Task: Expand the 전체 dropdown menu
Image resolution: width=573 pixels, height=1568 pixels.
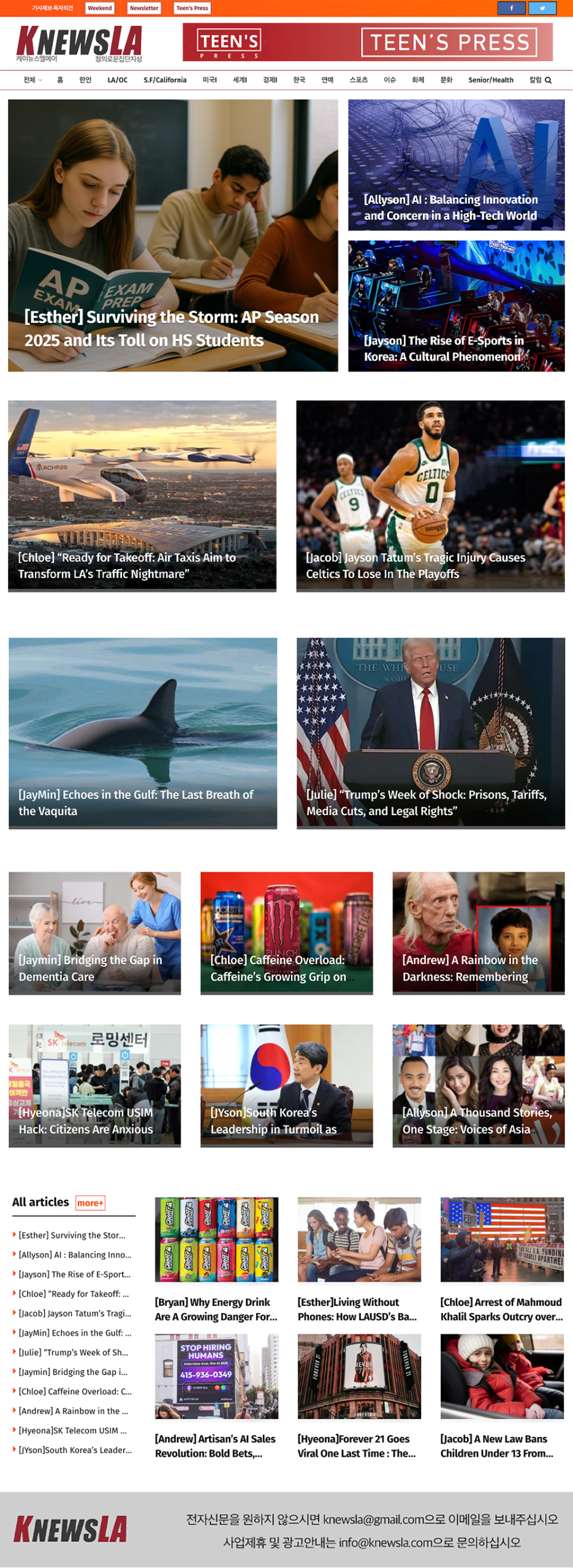Action: (32, 80)
